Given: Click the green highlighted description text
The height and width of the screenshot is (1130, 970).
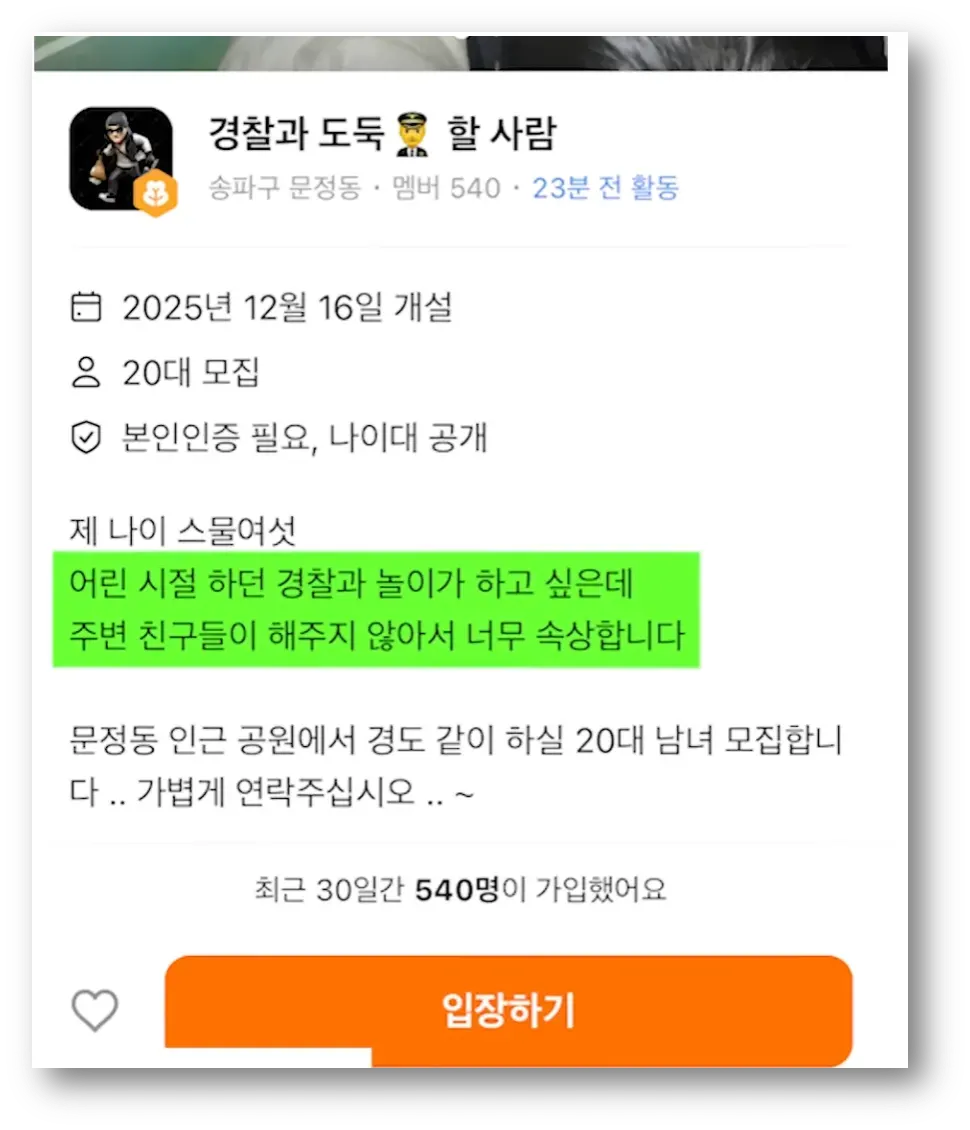Looking at the screenshot, I should (x=378, y=610).
